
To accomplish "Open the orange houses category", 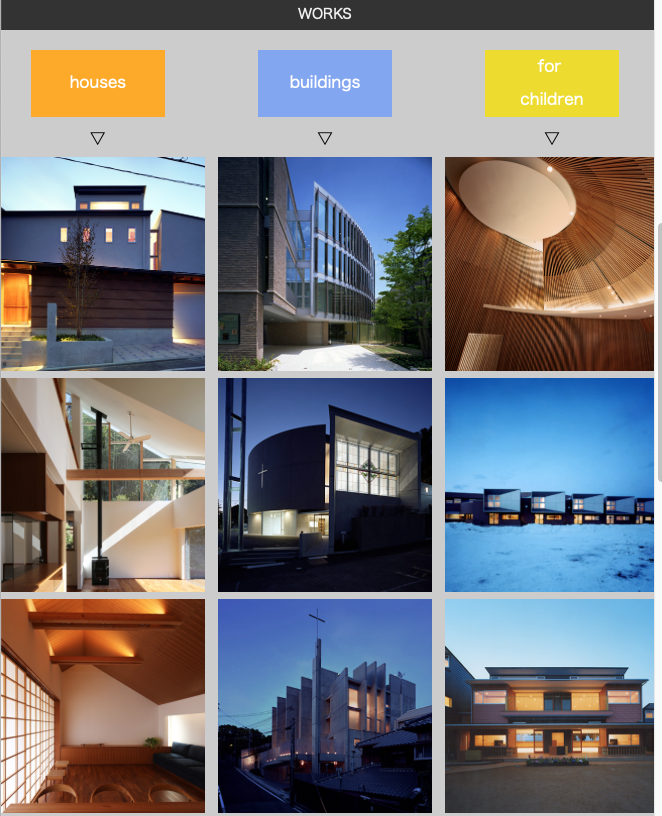I will tap(98, 83).
